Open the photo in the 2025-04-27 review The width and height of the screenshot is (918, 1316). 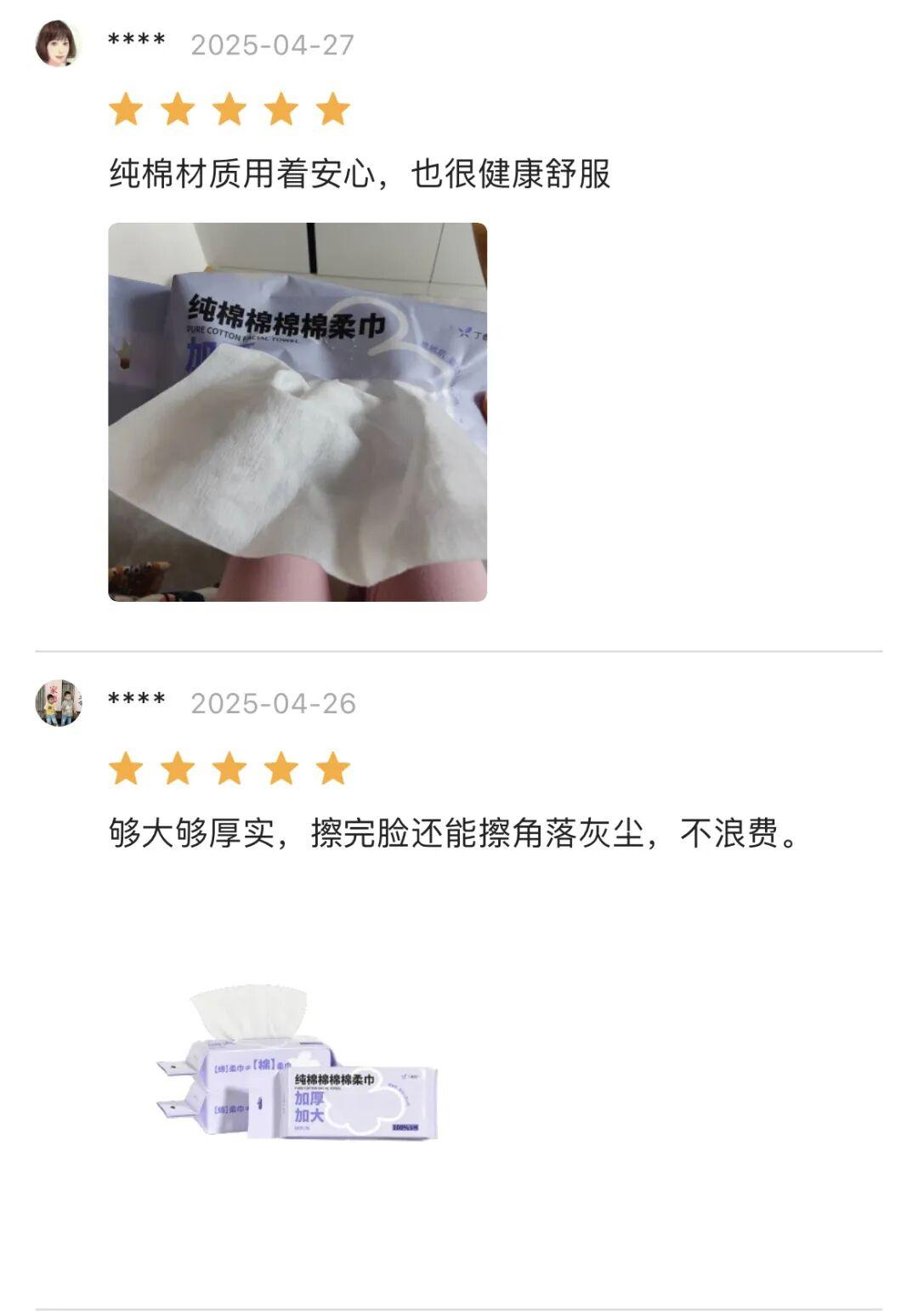(x=297, y=412)
